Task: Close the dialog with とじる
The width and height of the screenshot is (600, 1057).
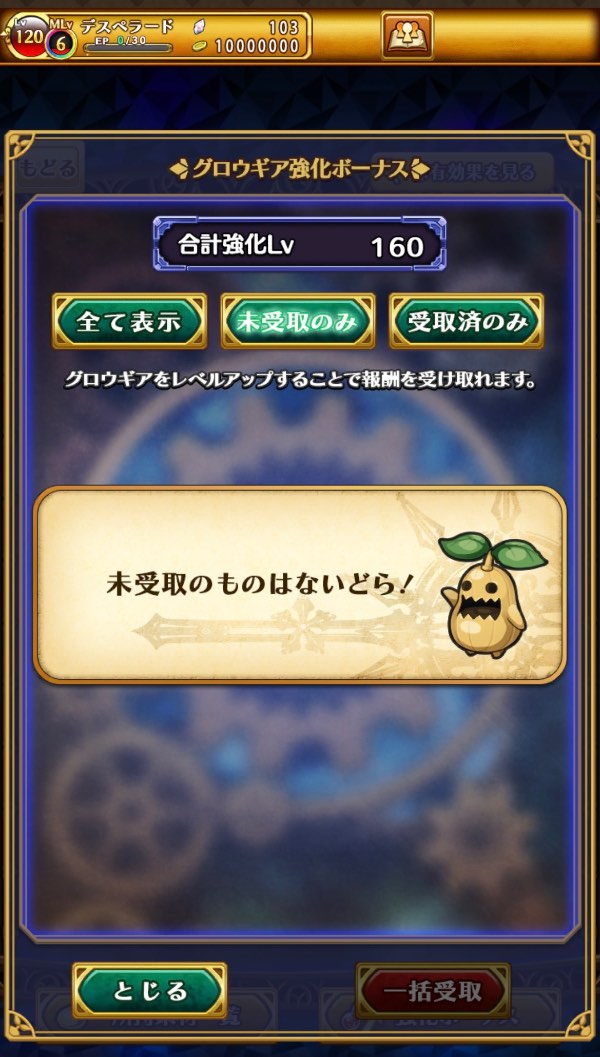Action: [x=150, y=990]
